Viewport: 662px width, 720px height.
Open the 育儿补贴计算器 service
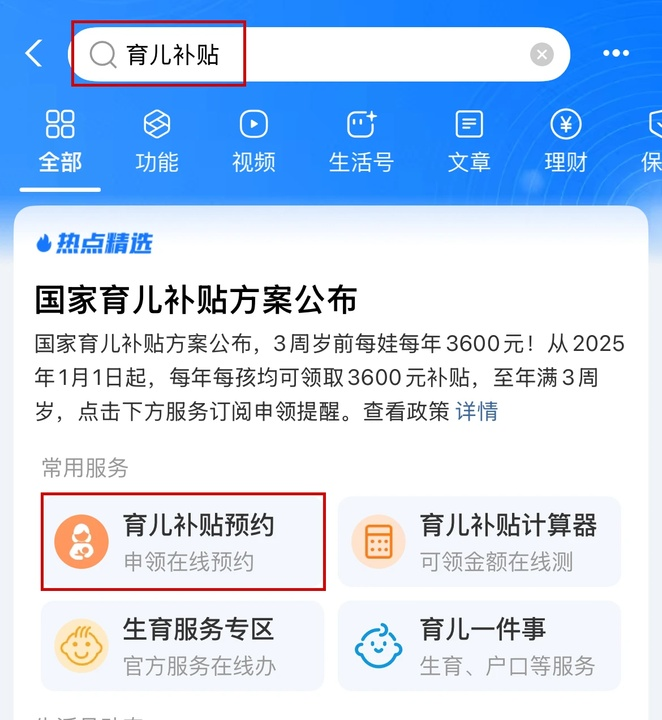(480, 541)
